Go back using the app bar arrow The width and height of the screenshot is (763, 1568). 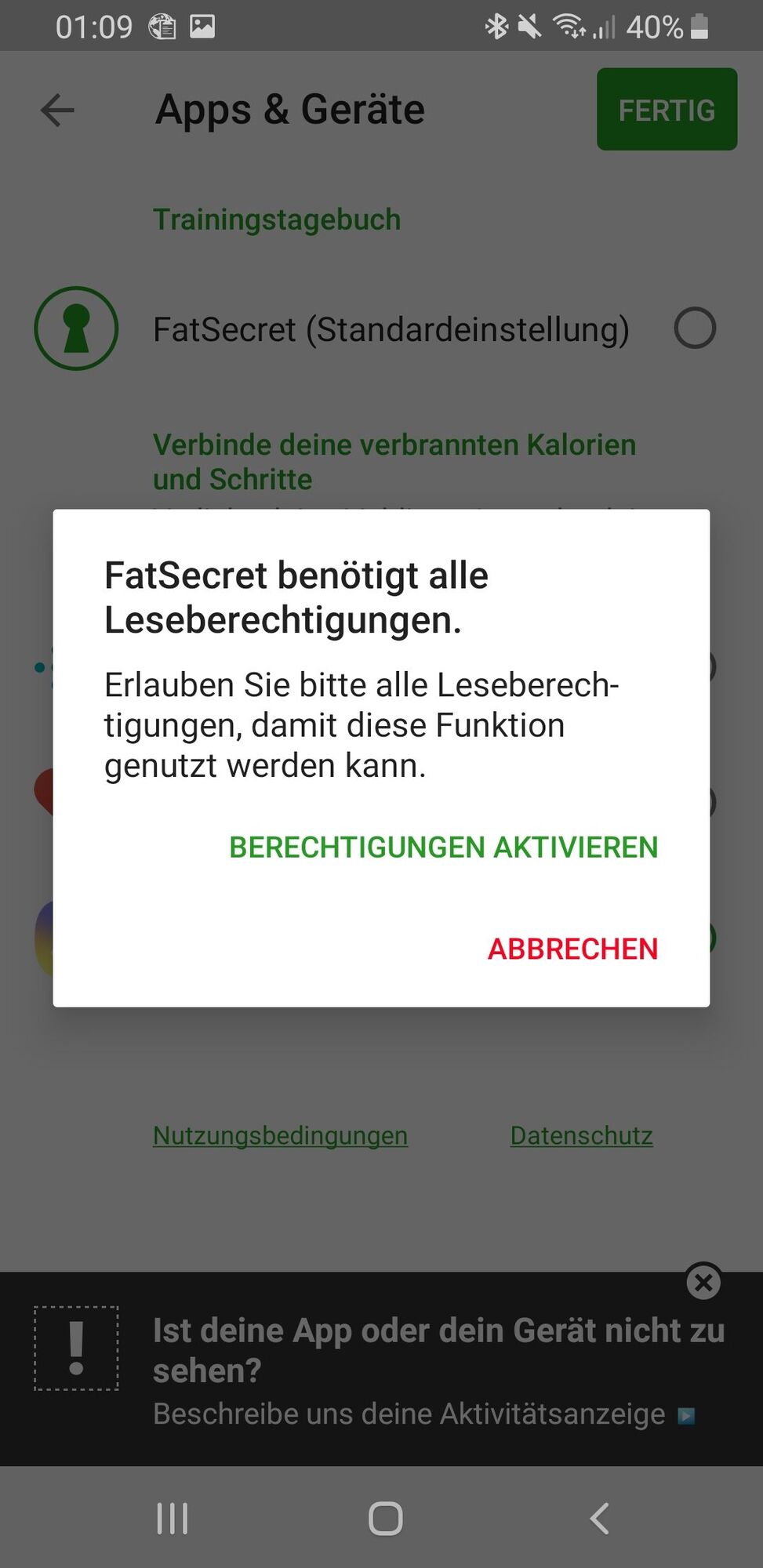[x=57, y=110]
